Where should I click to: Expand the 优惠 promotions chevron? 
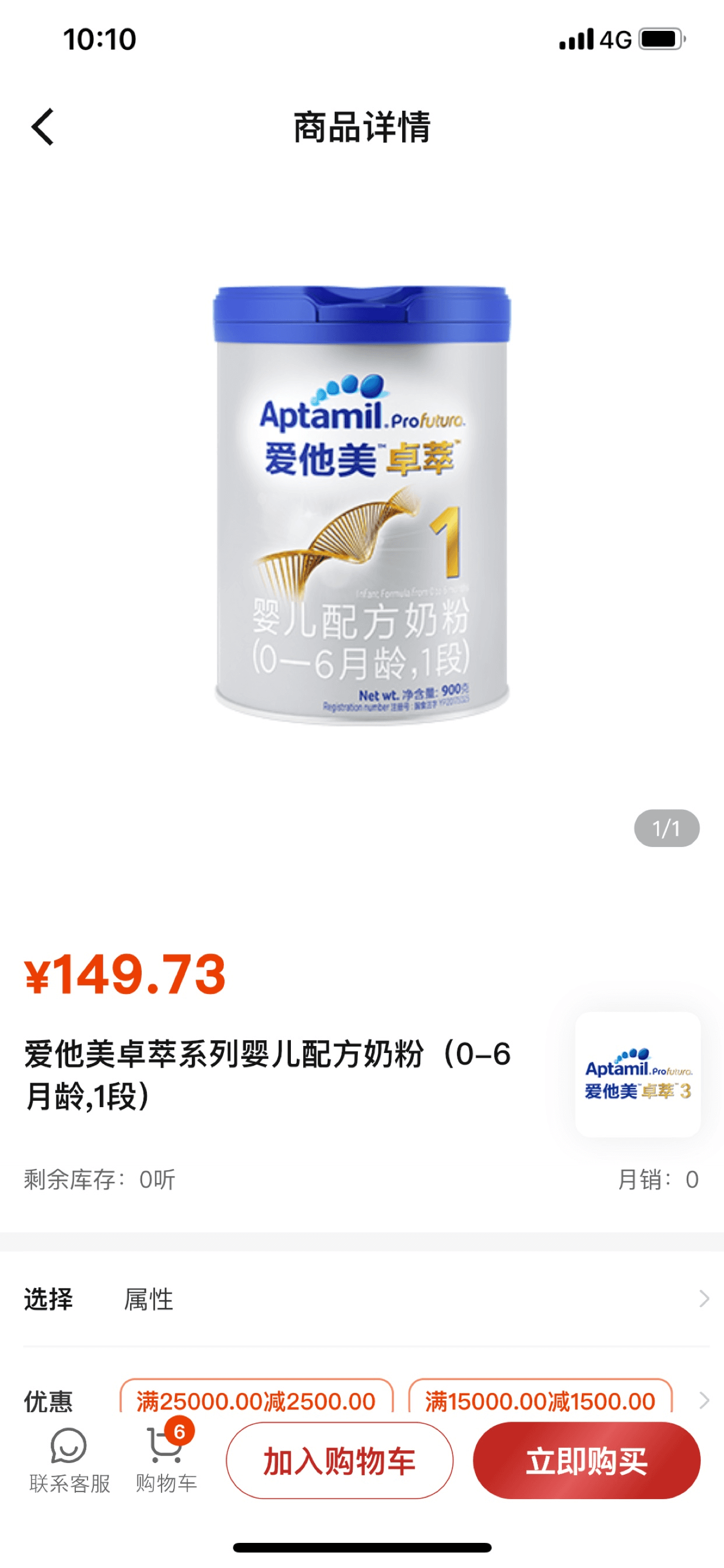pos(704,1400)
